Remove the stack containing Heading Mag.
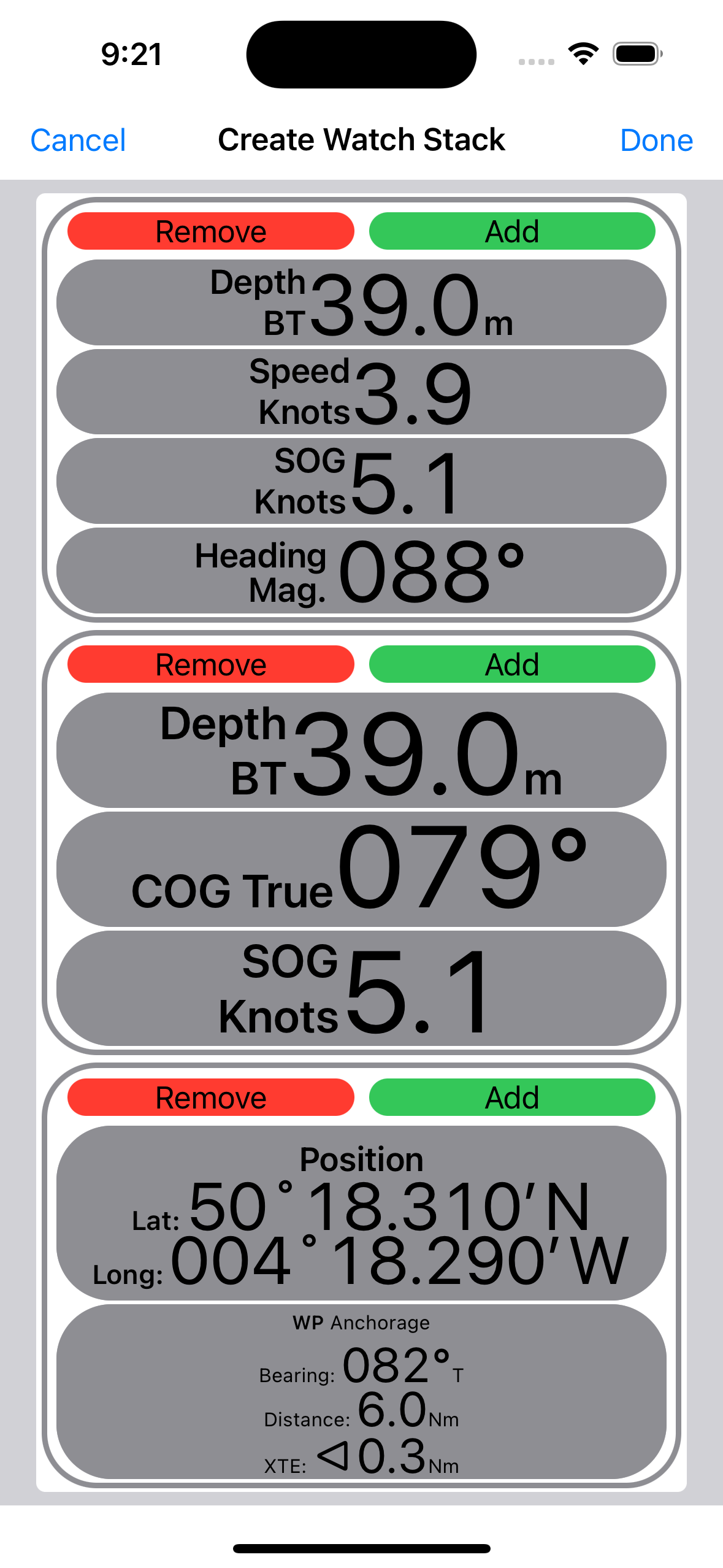The width and height of the screenshot is (723, 1568). [210, 231]
